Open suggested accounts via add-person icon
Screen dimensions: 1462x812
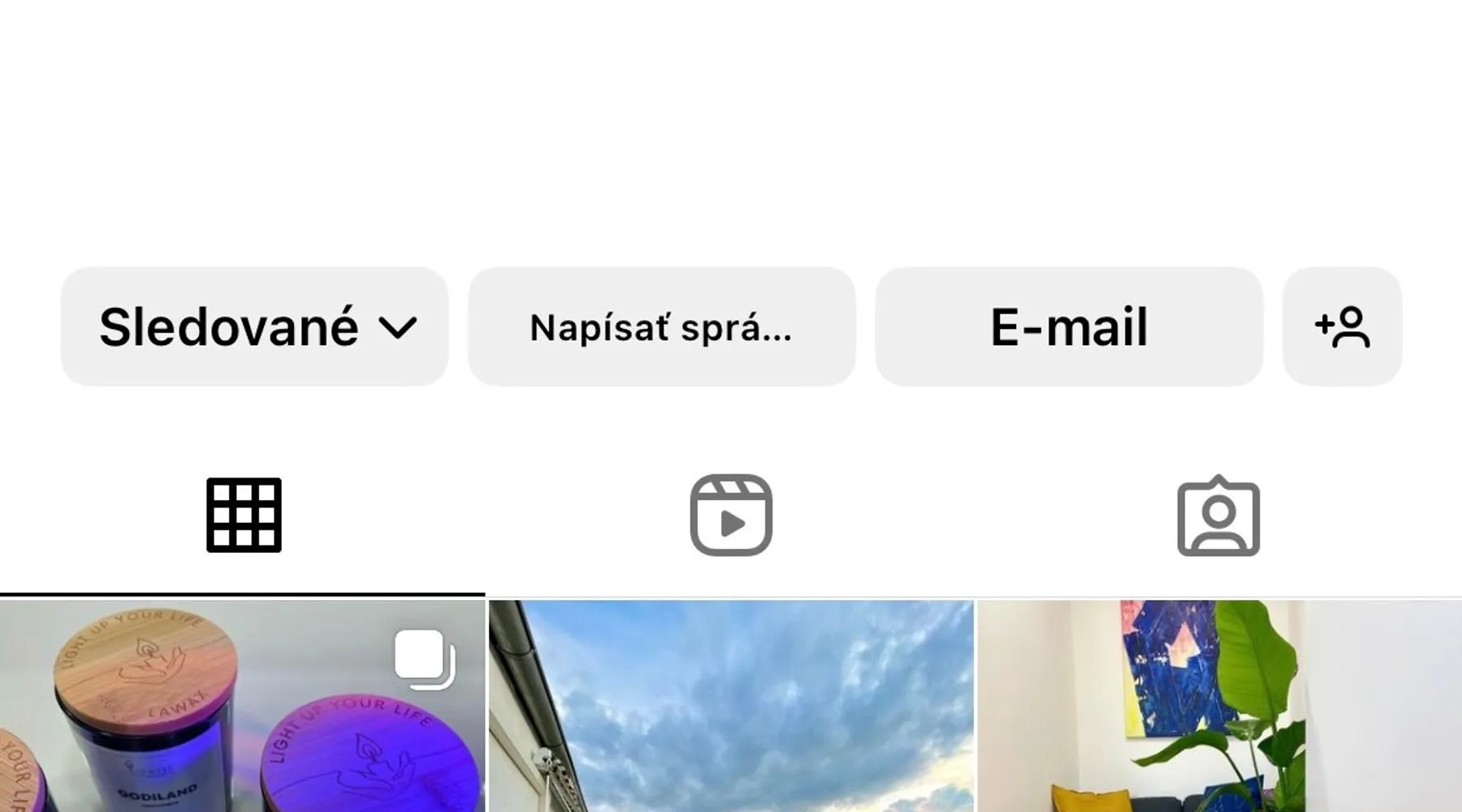coord(1342,326)
